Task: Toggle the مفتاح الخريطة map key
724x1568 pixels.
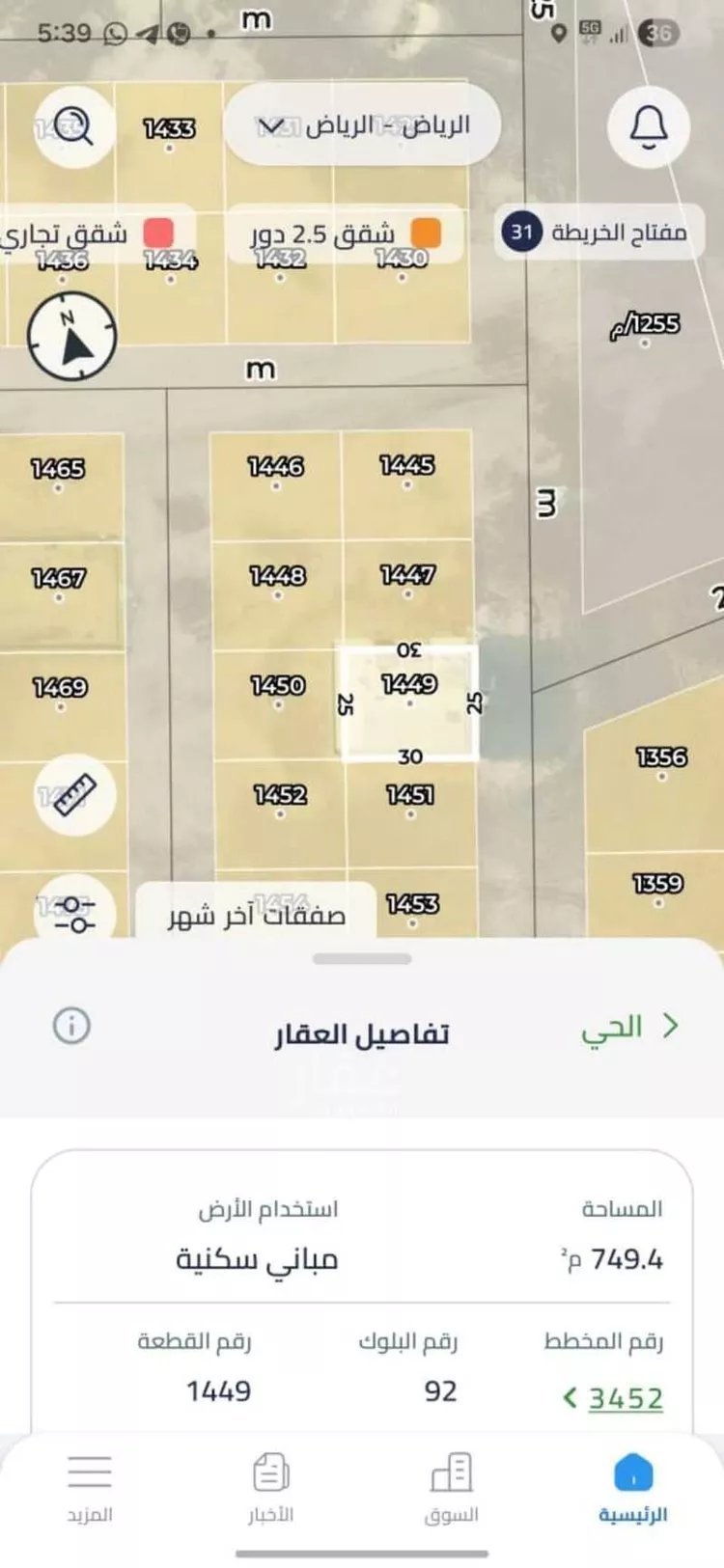Action: (598, 232)
